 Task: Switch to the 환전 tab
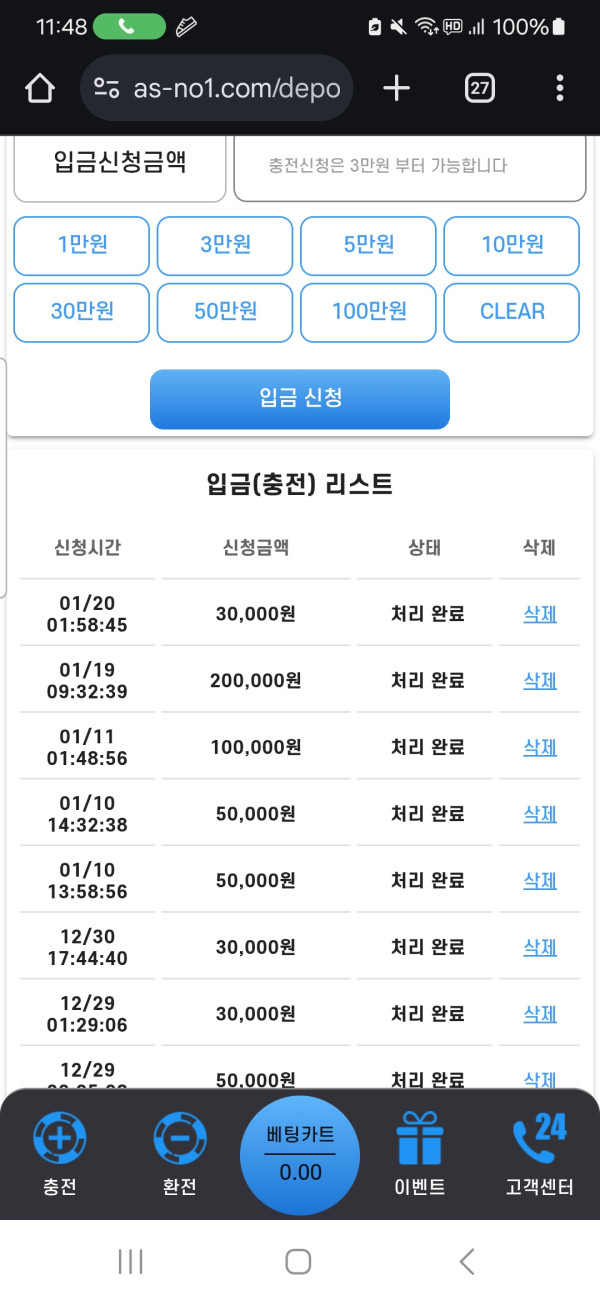(x=180, y=1155)
